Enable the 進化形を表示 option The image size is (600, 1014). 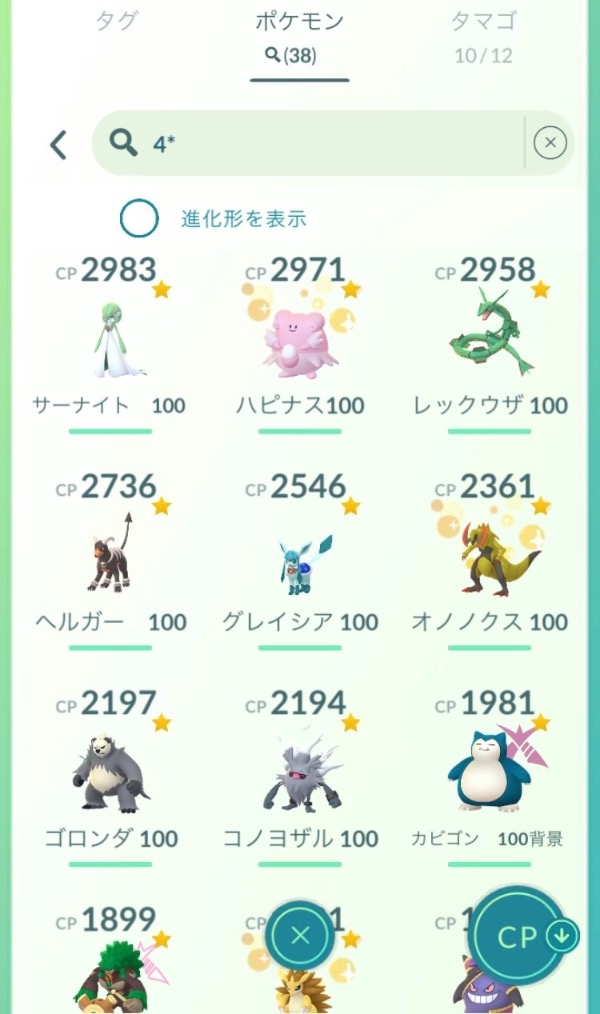pyautogui.click(x=139, y=219)
